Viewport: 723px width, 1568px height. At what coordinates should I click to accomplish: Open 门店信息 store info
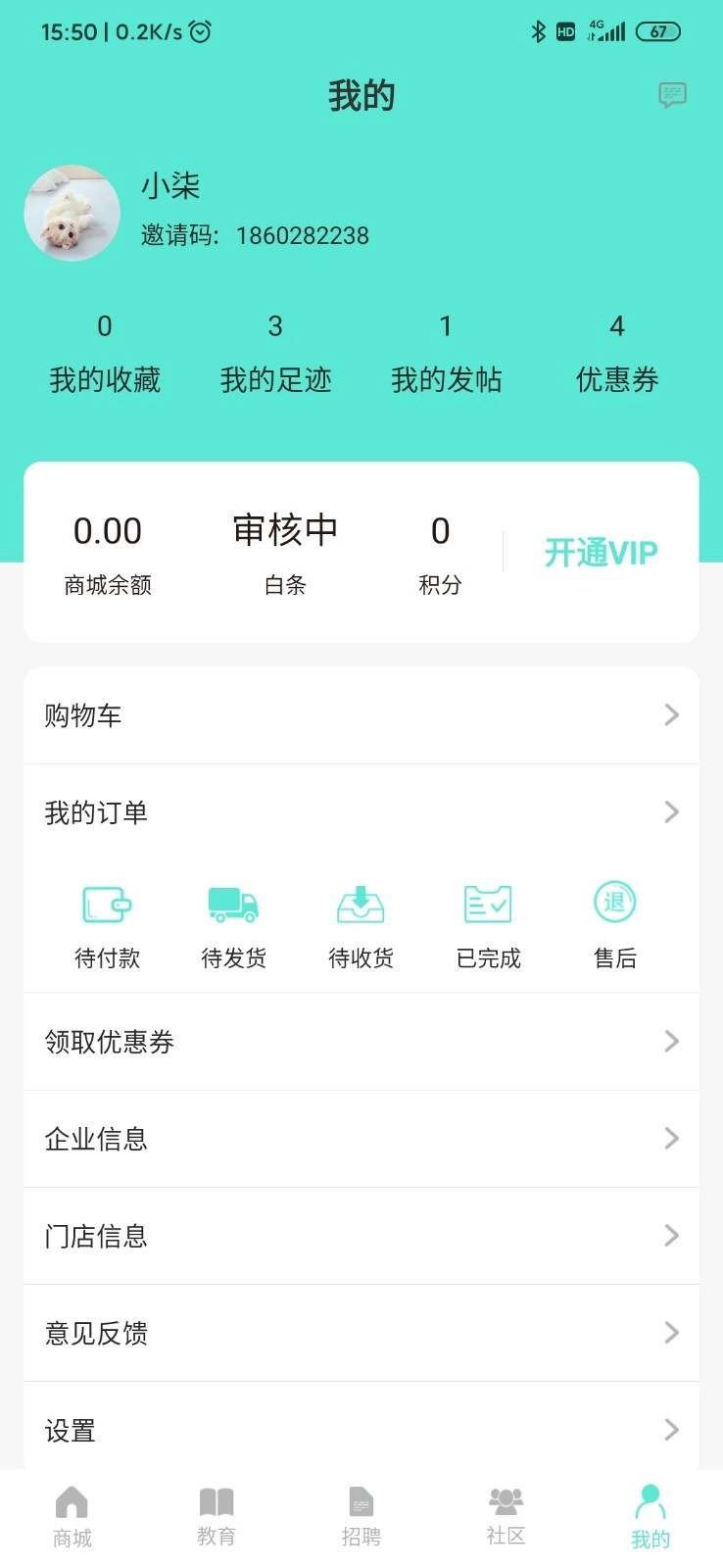pos(361,1236)
